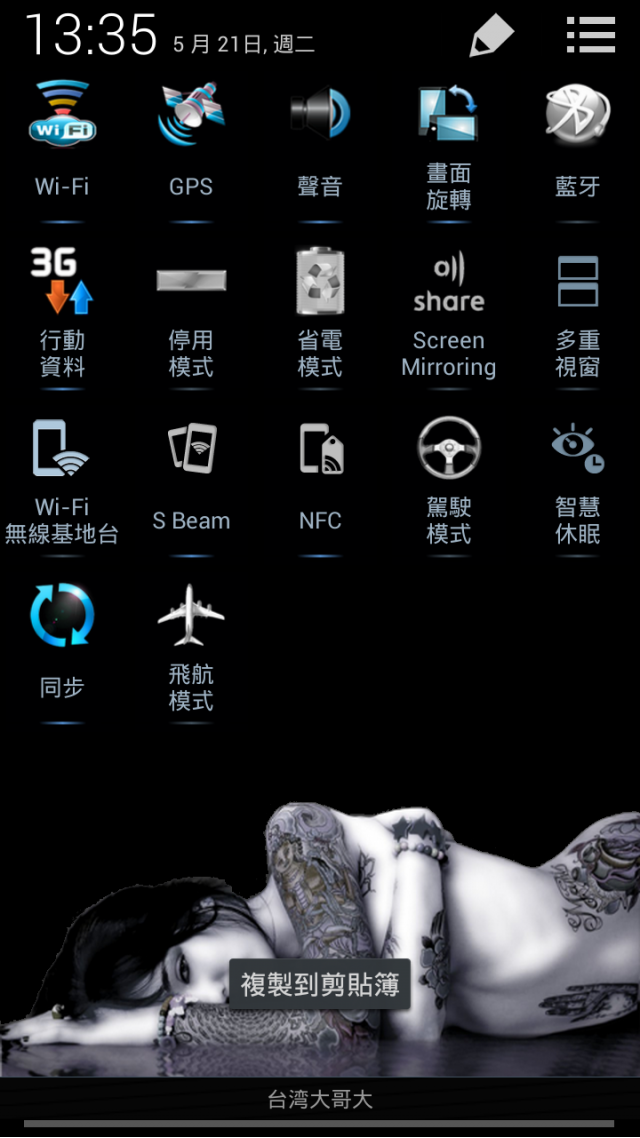640x1138 pixels.
Task: Toggle 畫面旋轉 screen rotation
Action: 448,140
